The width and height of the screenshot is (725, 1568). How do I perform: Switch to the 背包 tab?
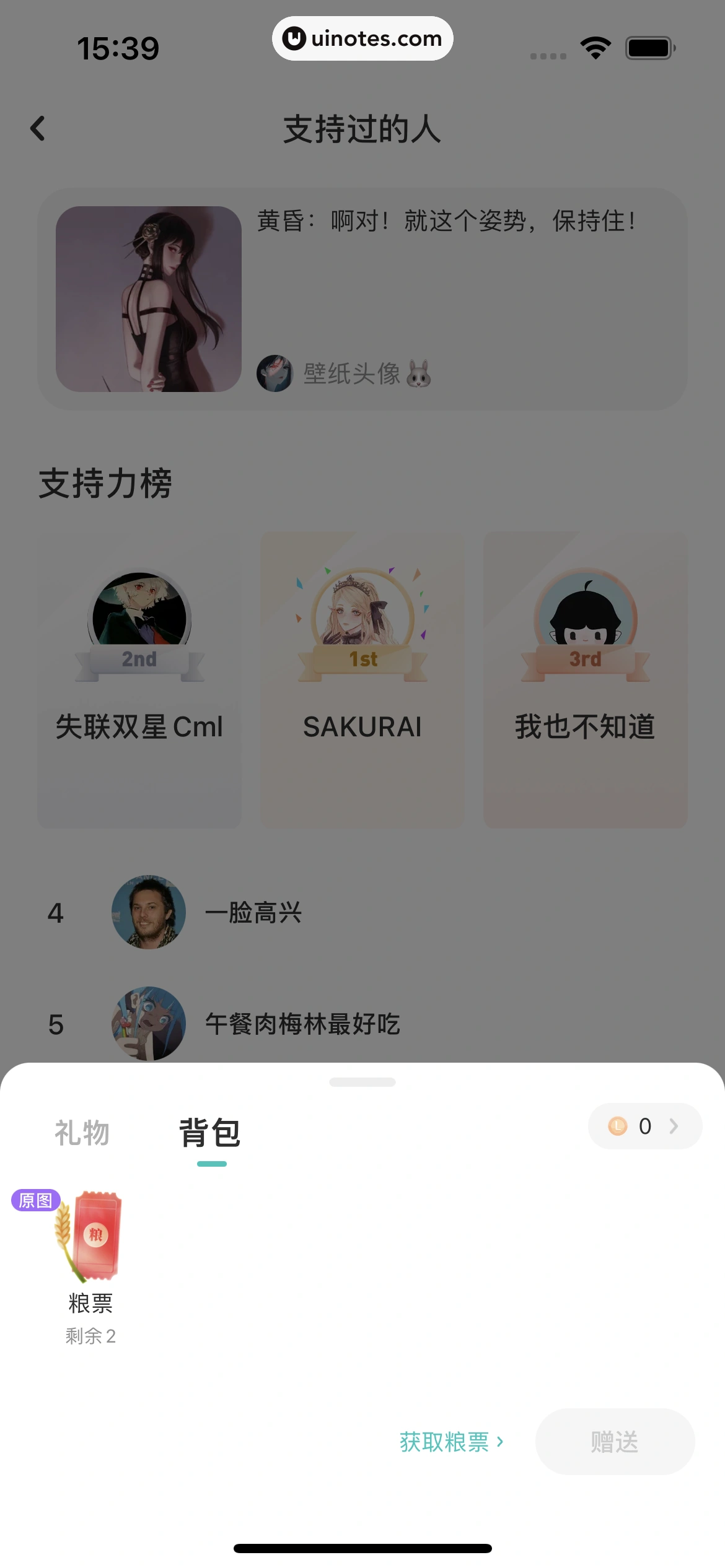tap(209, 1133)
